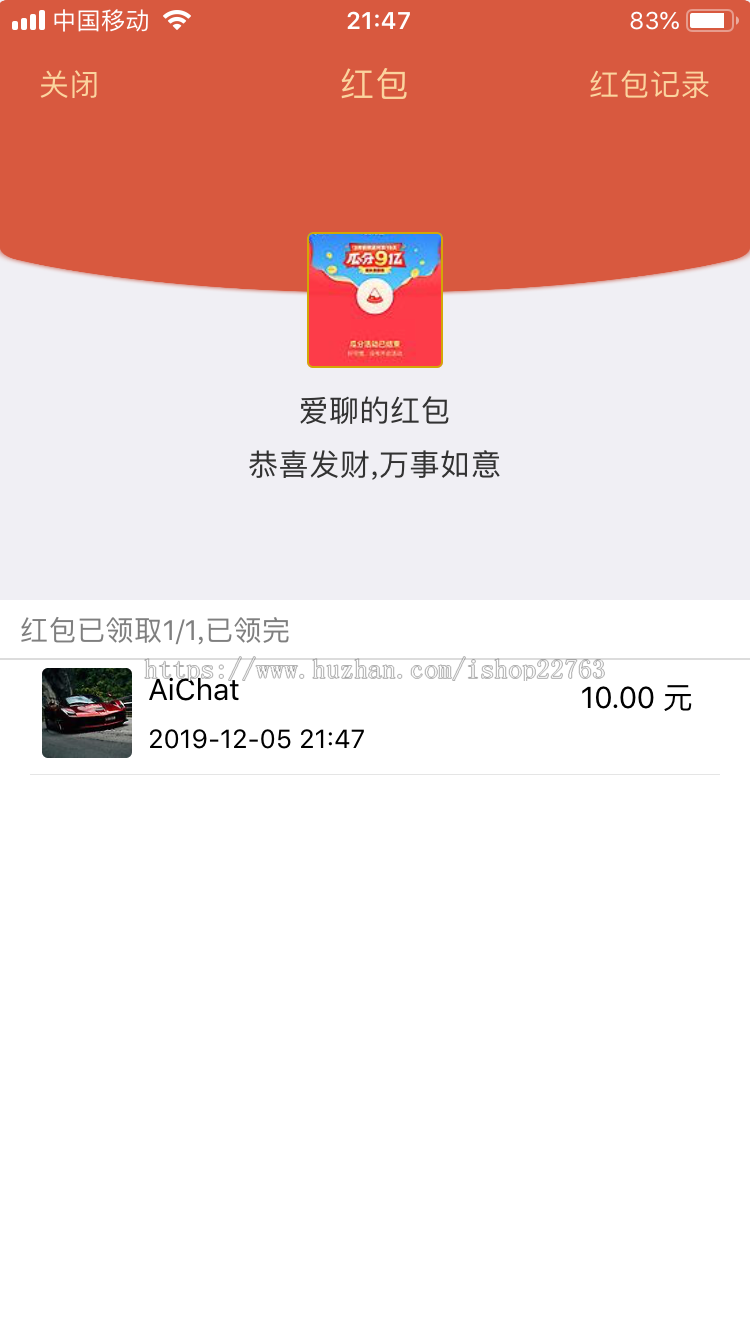The height and width of the screenshot is (1334, 750).
Task: Tap the timestamp 2019-12-05 21:47
Action: click(253, 739)
